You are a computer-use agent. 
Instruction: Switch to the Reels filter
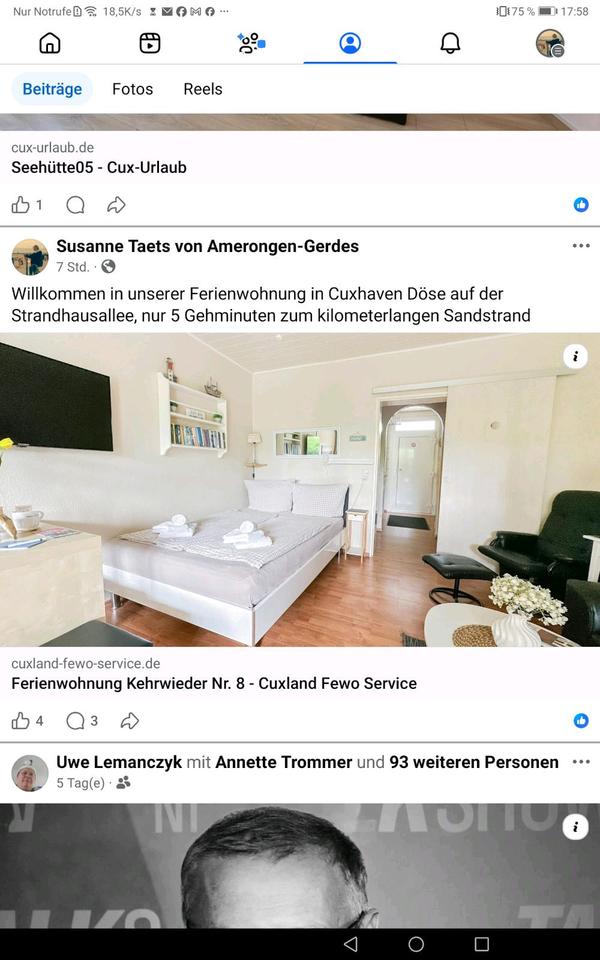click(202, 89)
